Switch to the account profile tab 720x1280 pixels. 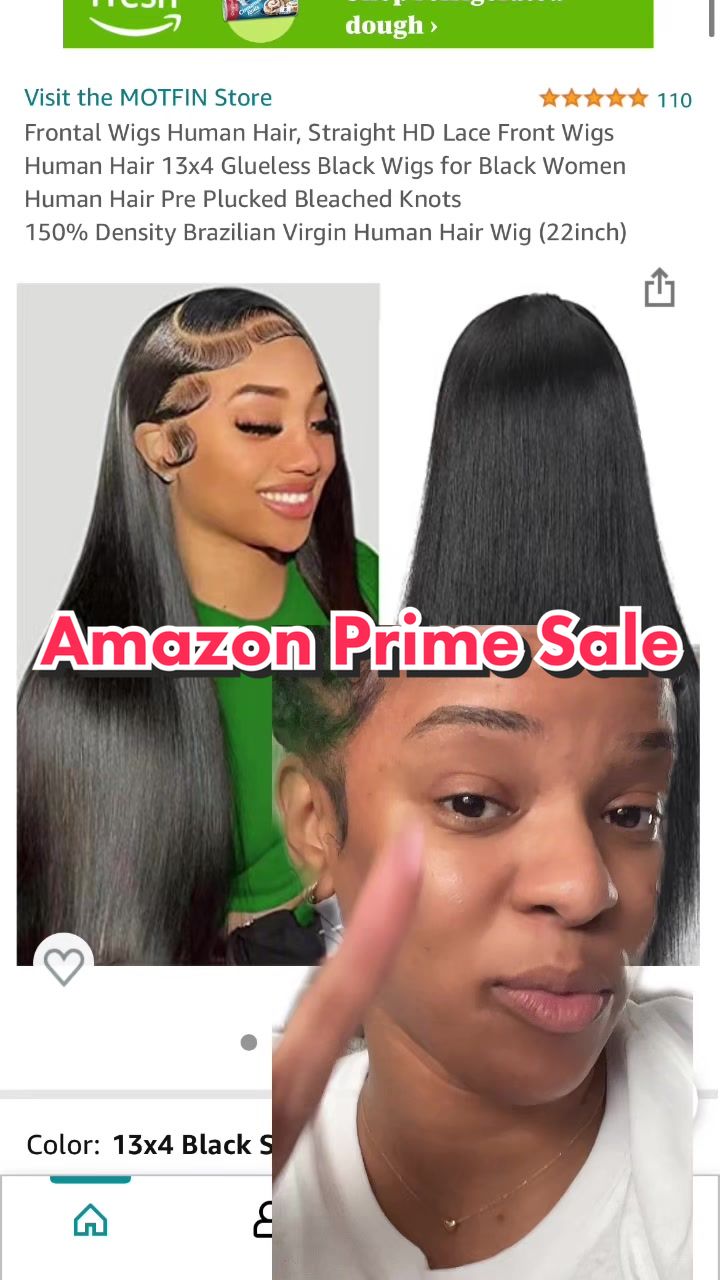[262, 1220]
